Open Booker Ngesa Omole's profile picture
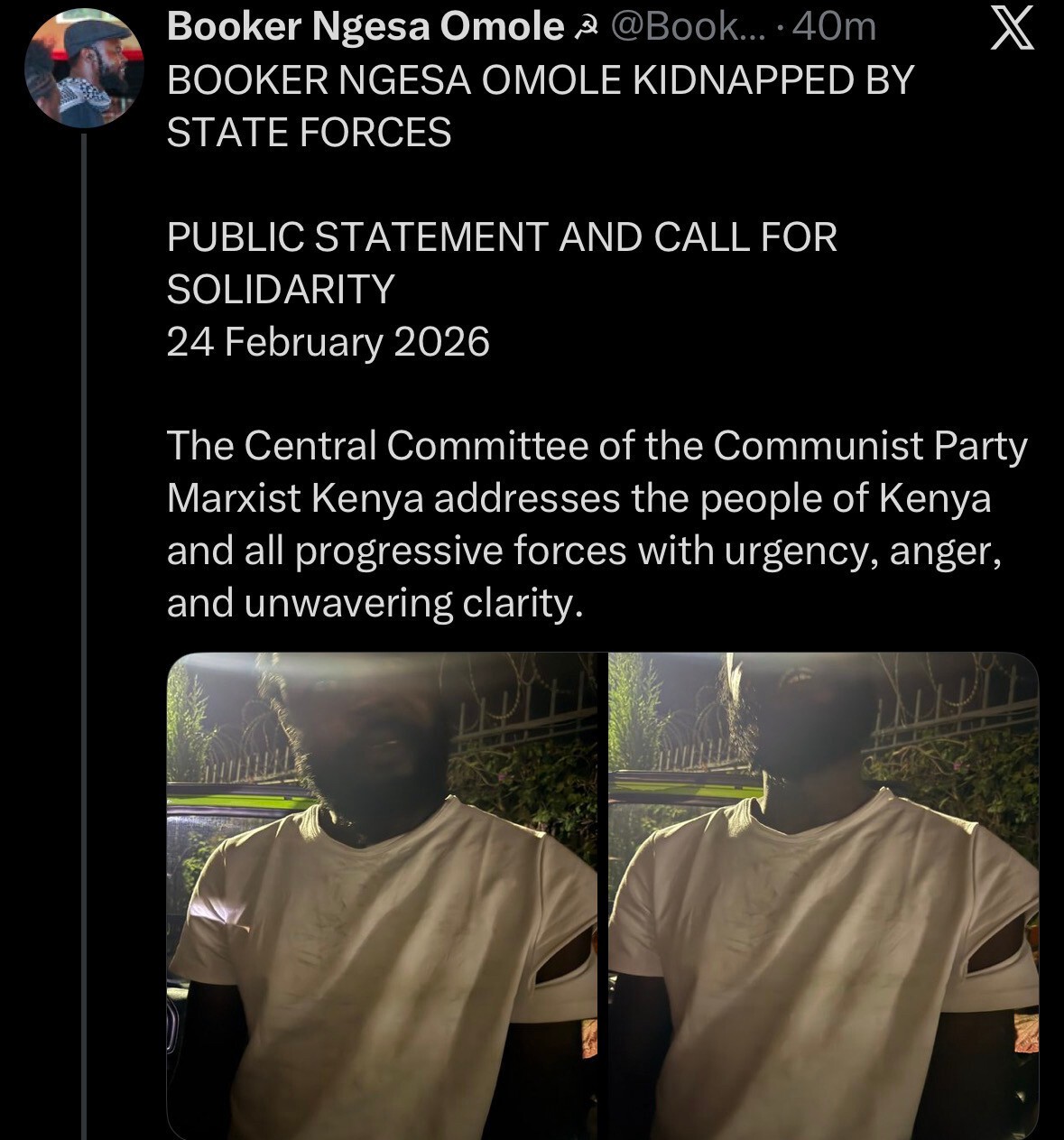This screenshot has width=1064, height=1140. click(84, 70)
